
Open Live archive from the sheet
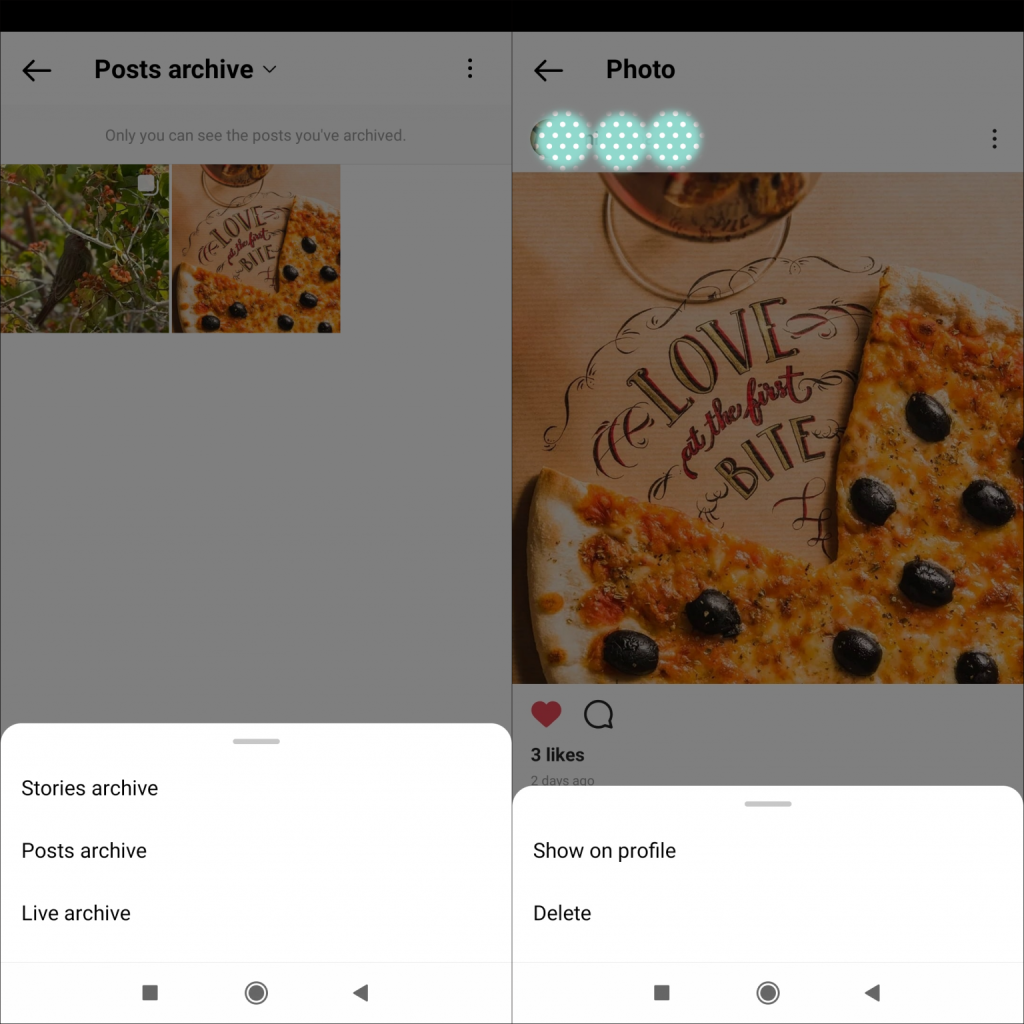pyautogui.click(x=76, y=913)
